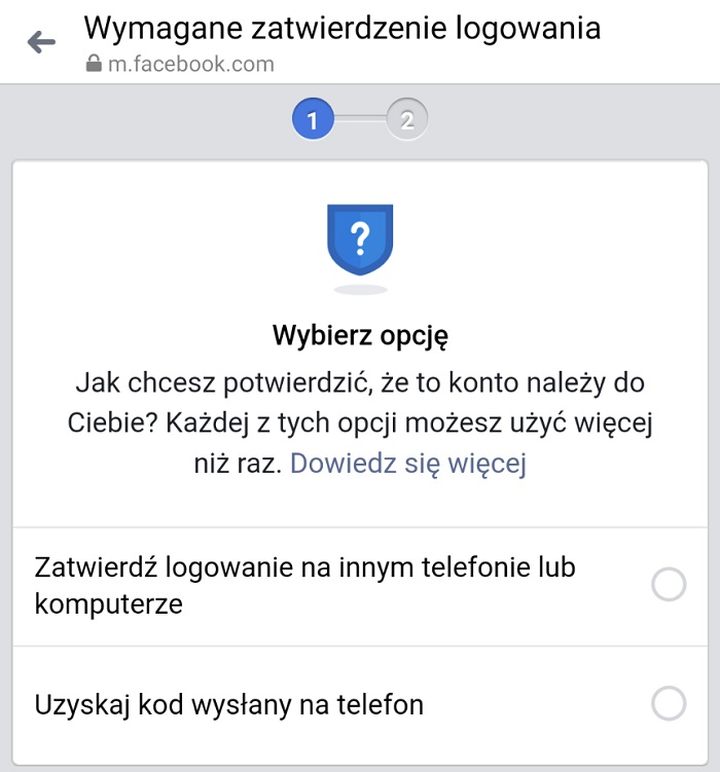
Task: Click the 'Wymagane zatwierdzenie logowania' title
Action: coord(344,29)
